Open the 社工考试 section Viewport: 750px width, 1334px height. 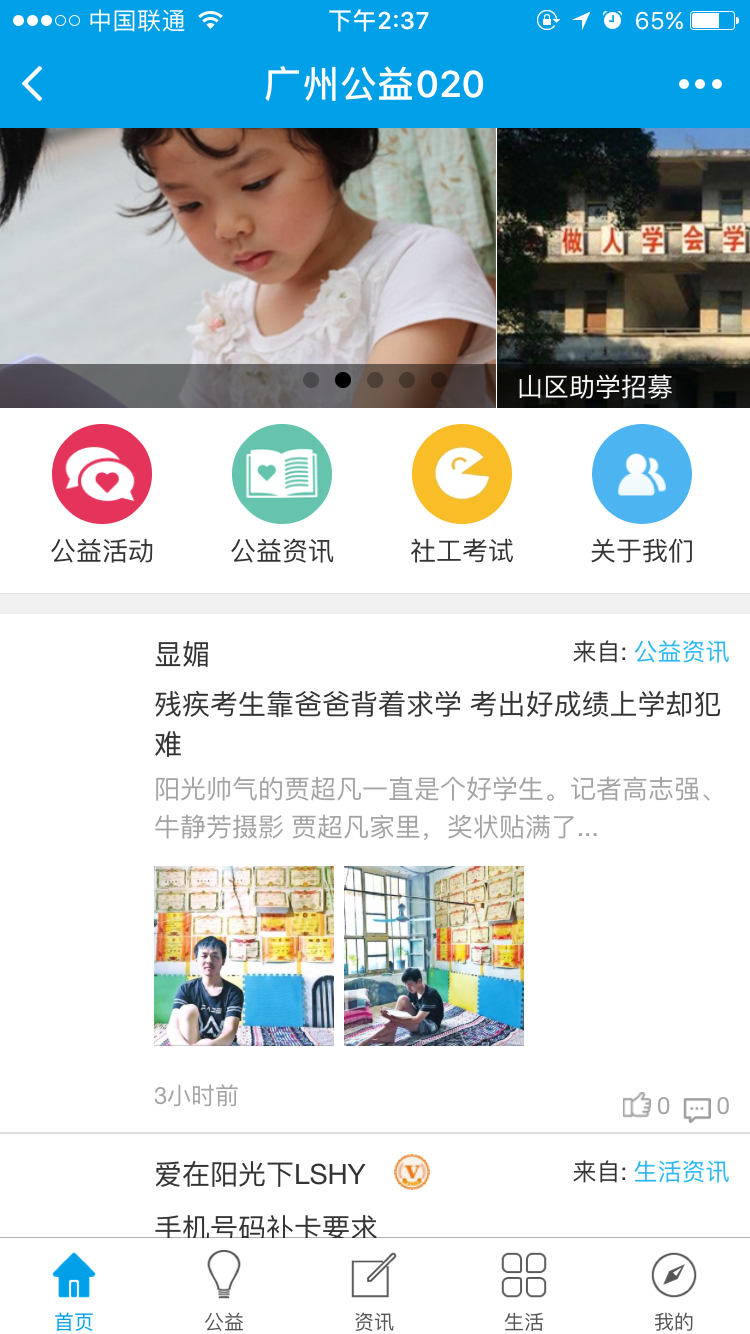[462, 474]
